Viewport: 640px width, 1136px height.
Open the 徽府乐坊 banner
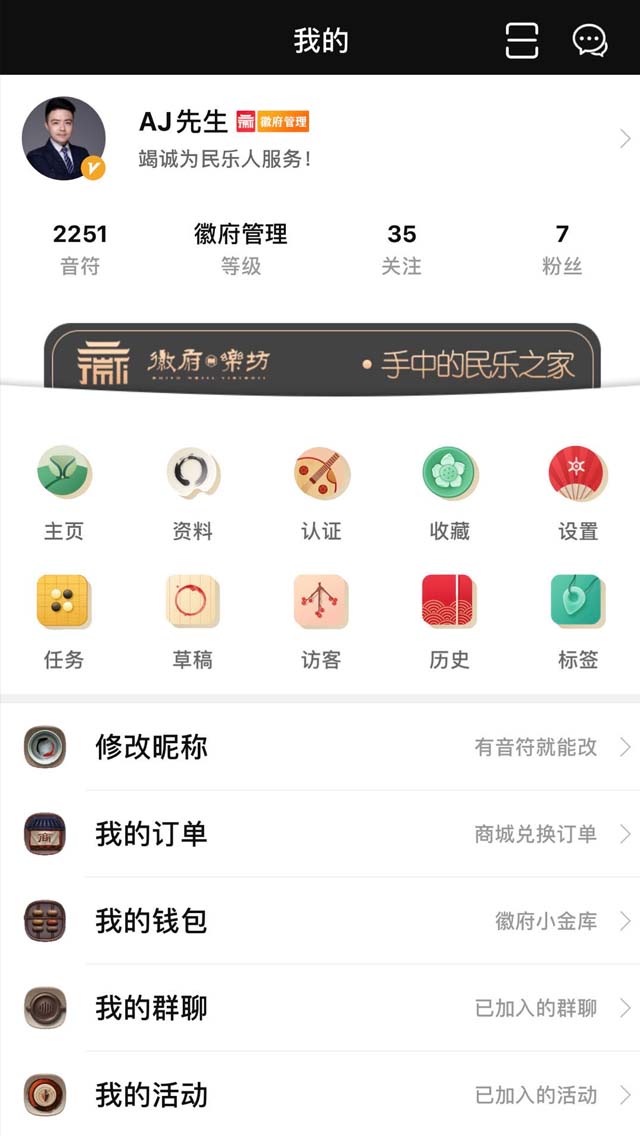(x=322, y=360)
